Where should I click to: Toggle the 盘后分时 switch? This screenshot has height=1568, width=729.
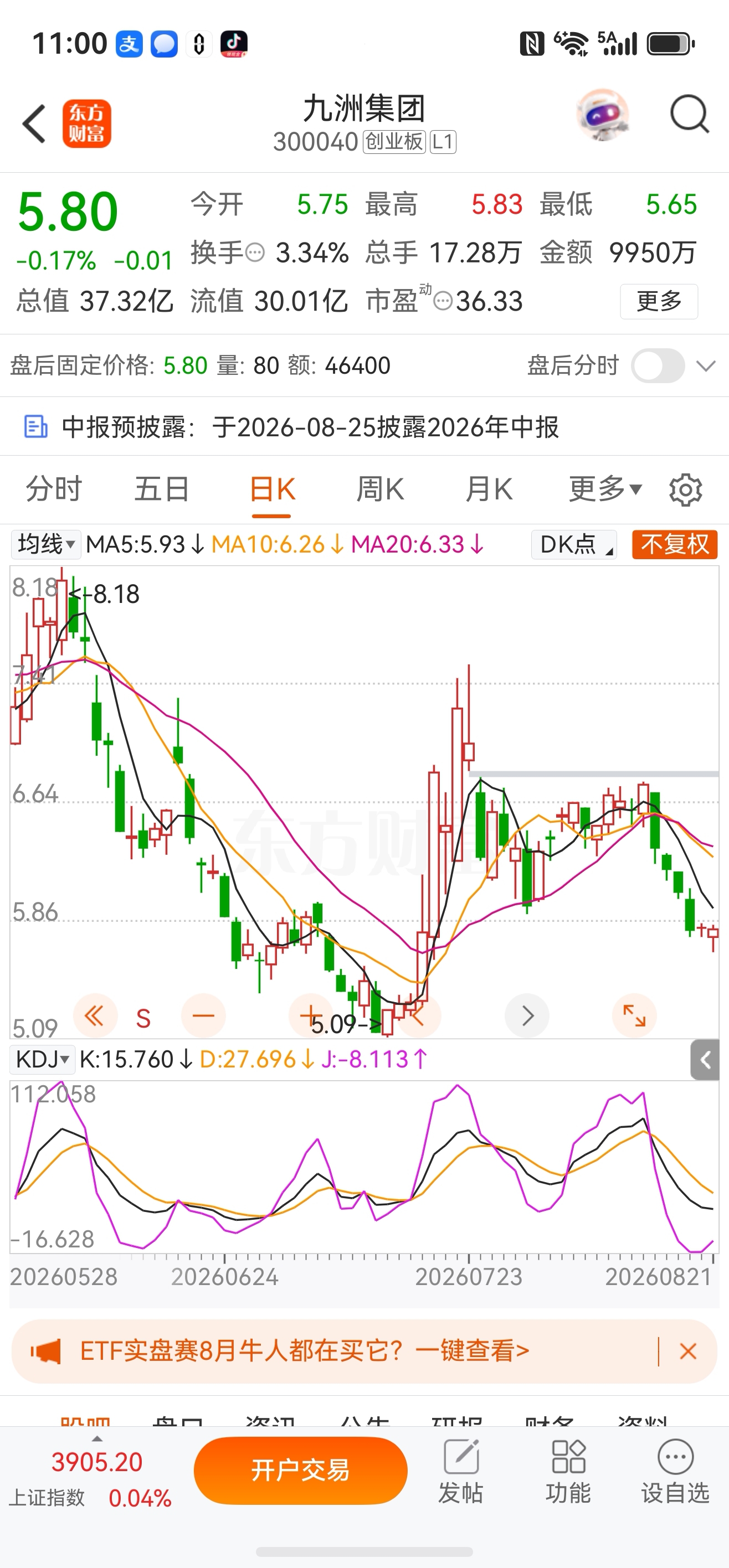658,366
